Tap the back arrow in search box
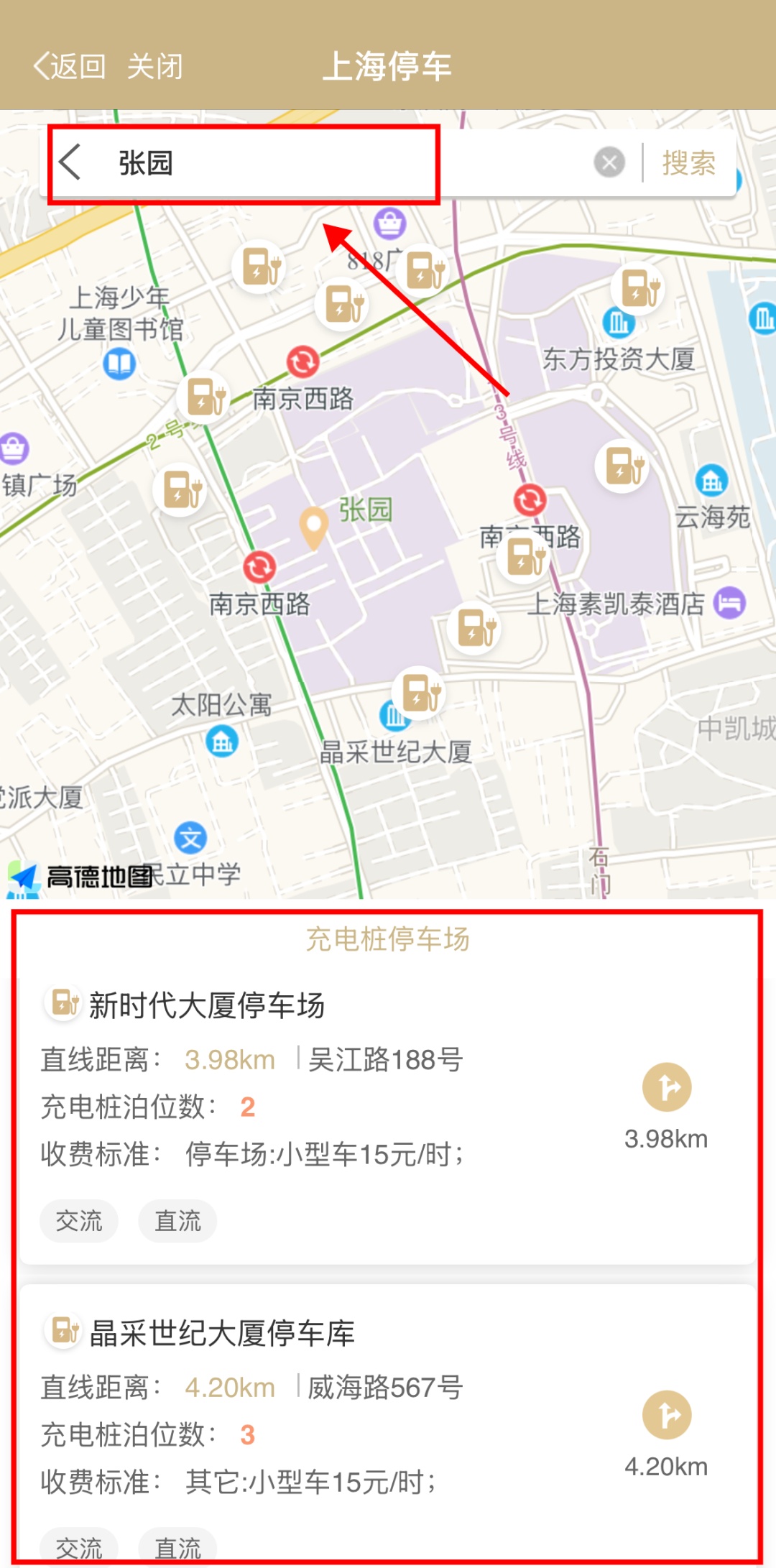Screen dimensions: 776x1568 [70, 162]
